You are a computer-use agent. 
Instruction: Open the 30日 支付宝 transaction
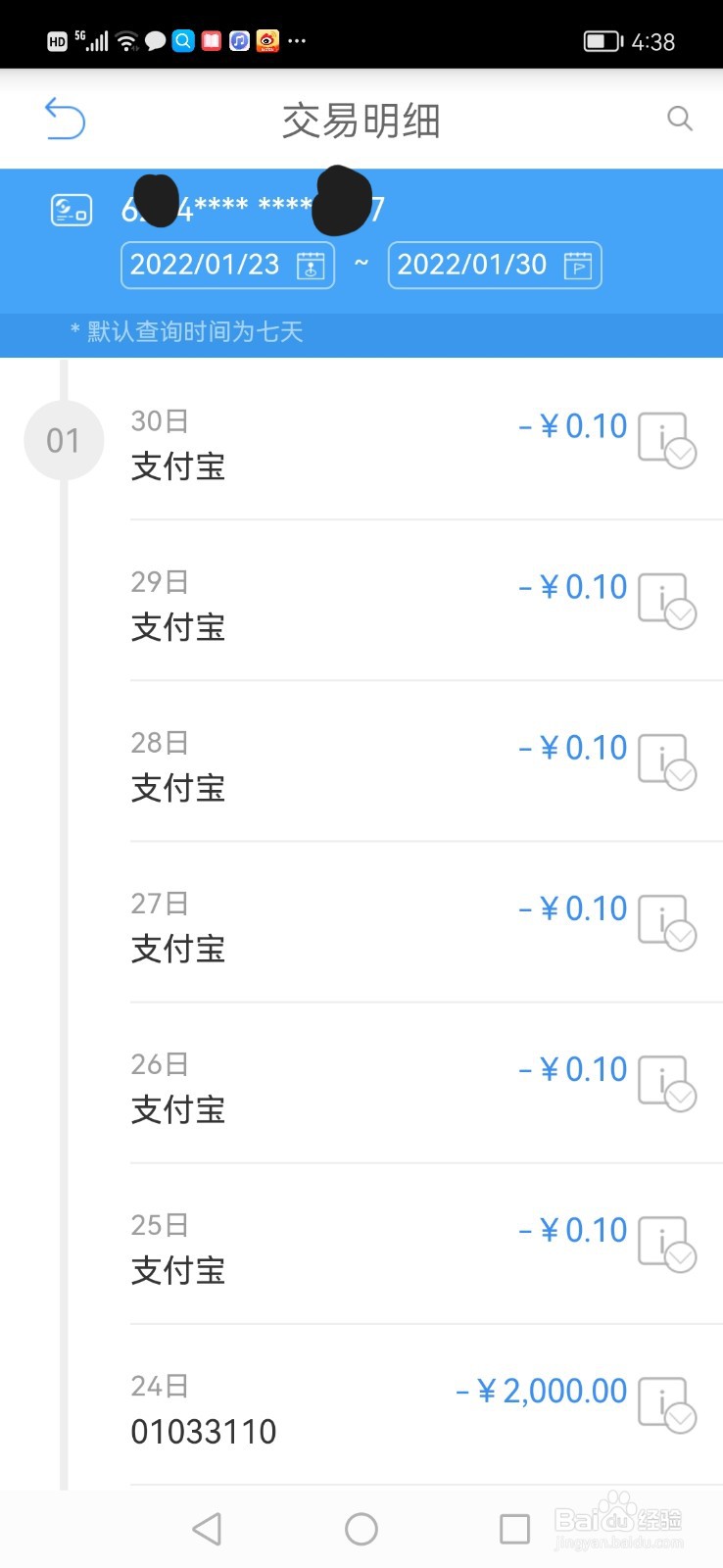point(426,442)
